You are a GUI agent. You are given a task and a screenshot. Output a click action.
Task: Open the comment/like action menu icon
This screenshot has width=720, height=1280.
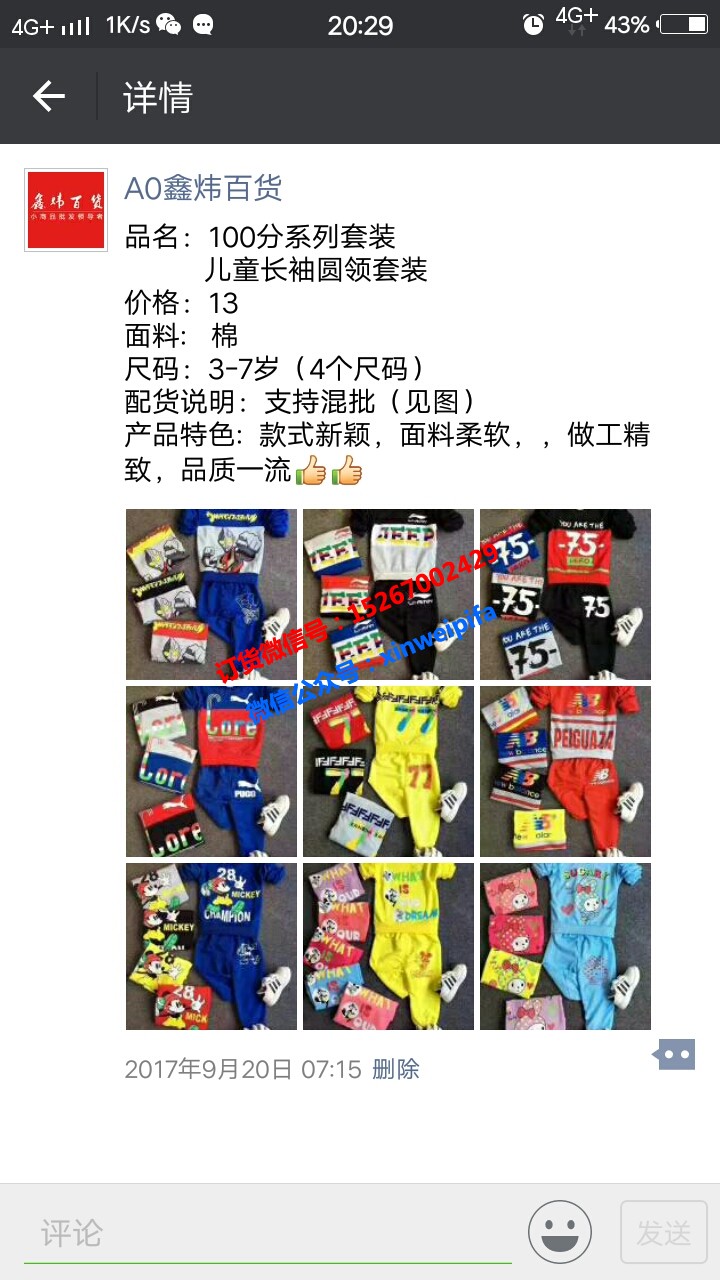[x=674, y=1053]
